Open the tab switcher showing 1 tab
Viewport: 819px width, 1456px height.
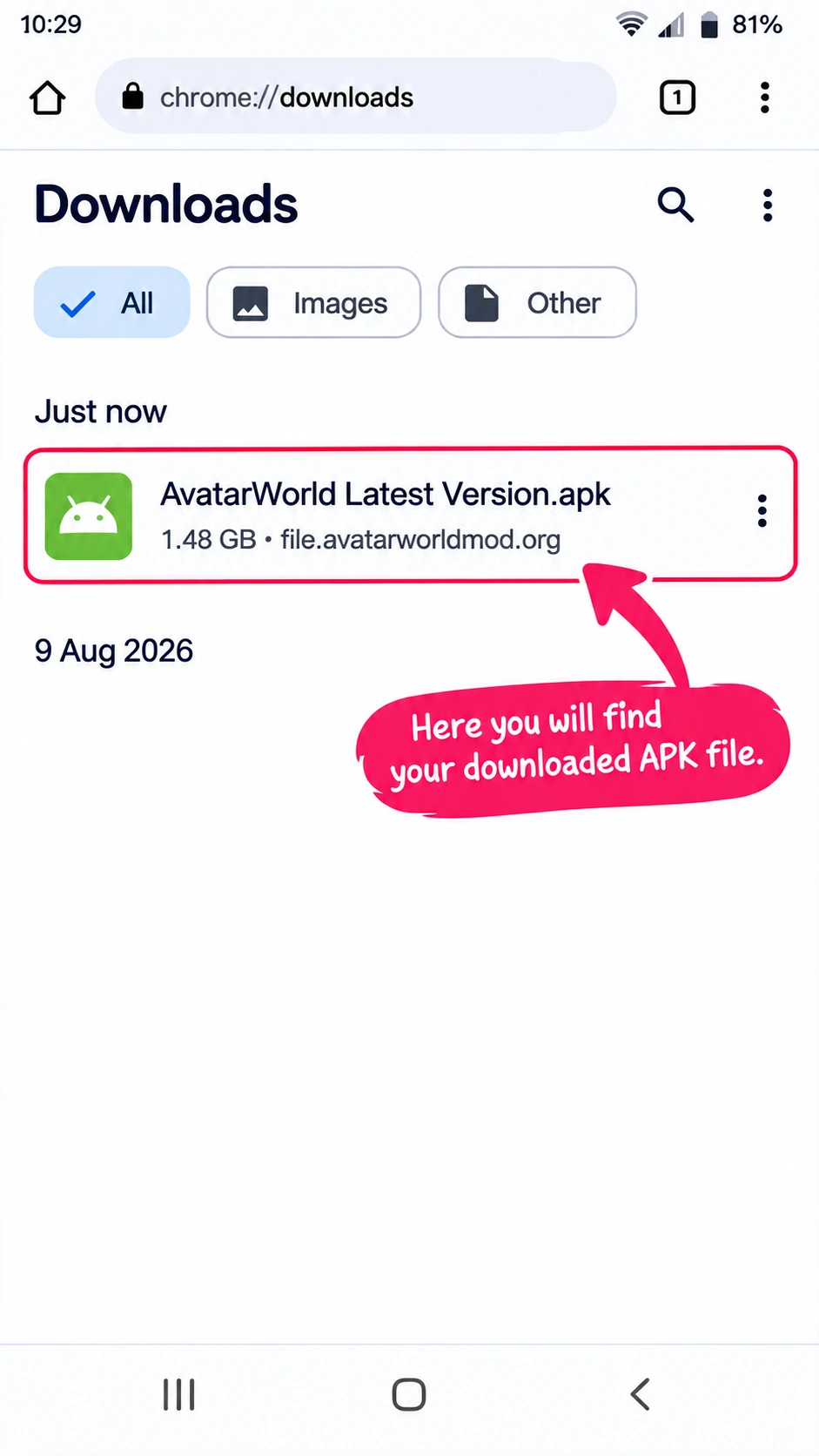677,98
